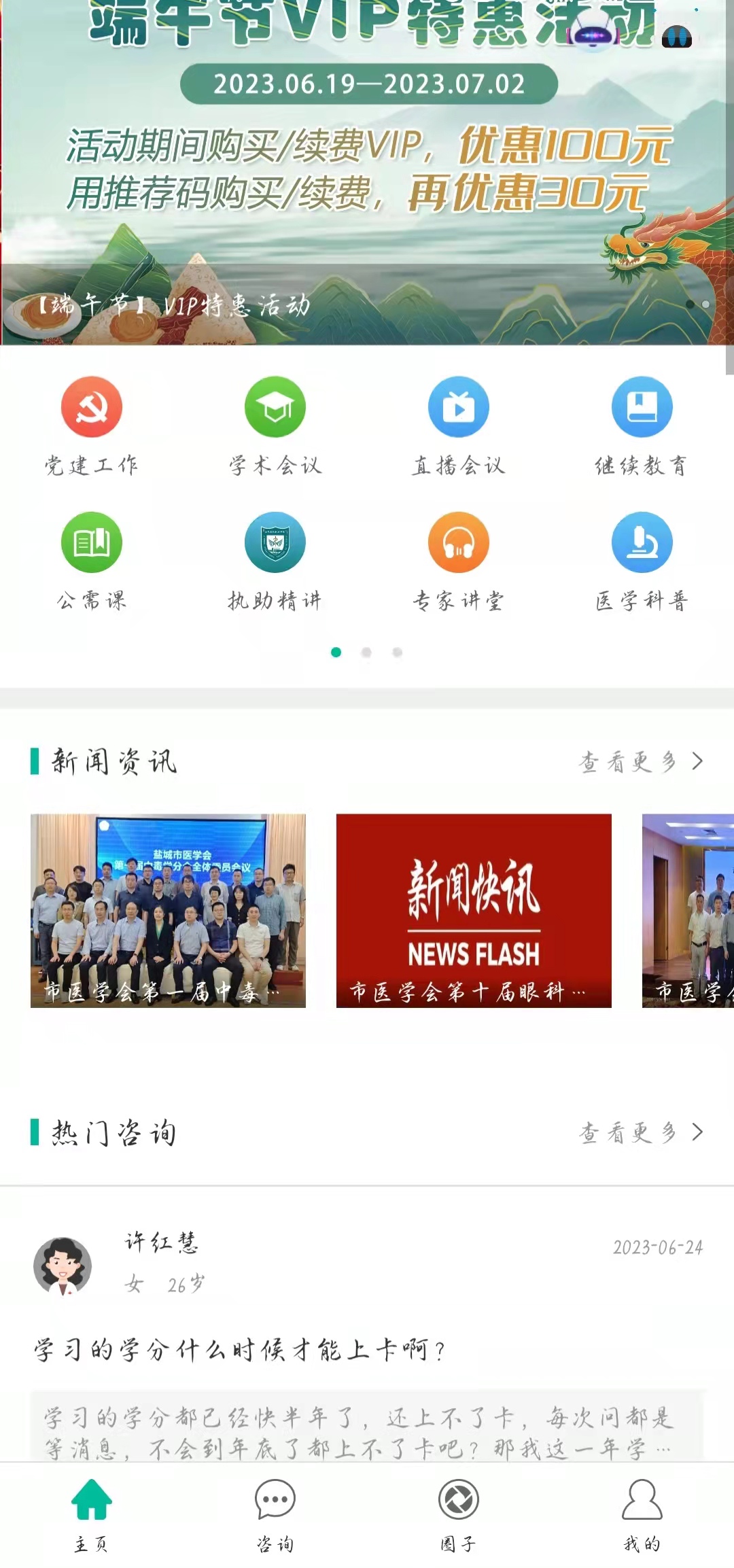Tap the robot assistant icon
Image resolution: width=734 pixels, height=1568 pixels.
pyautogui.click(x=593, y=34)
